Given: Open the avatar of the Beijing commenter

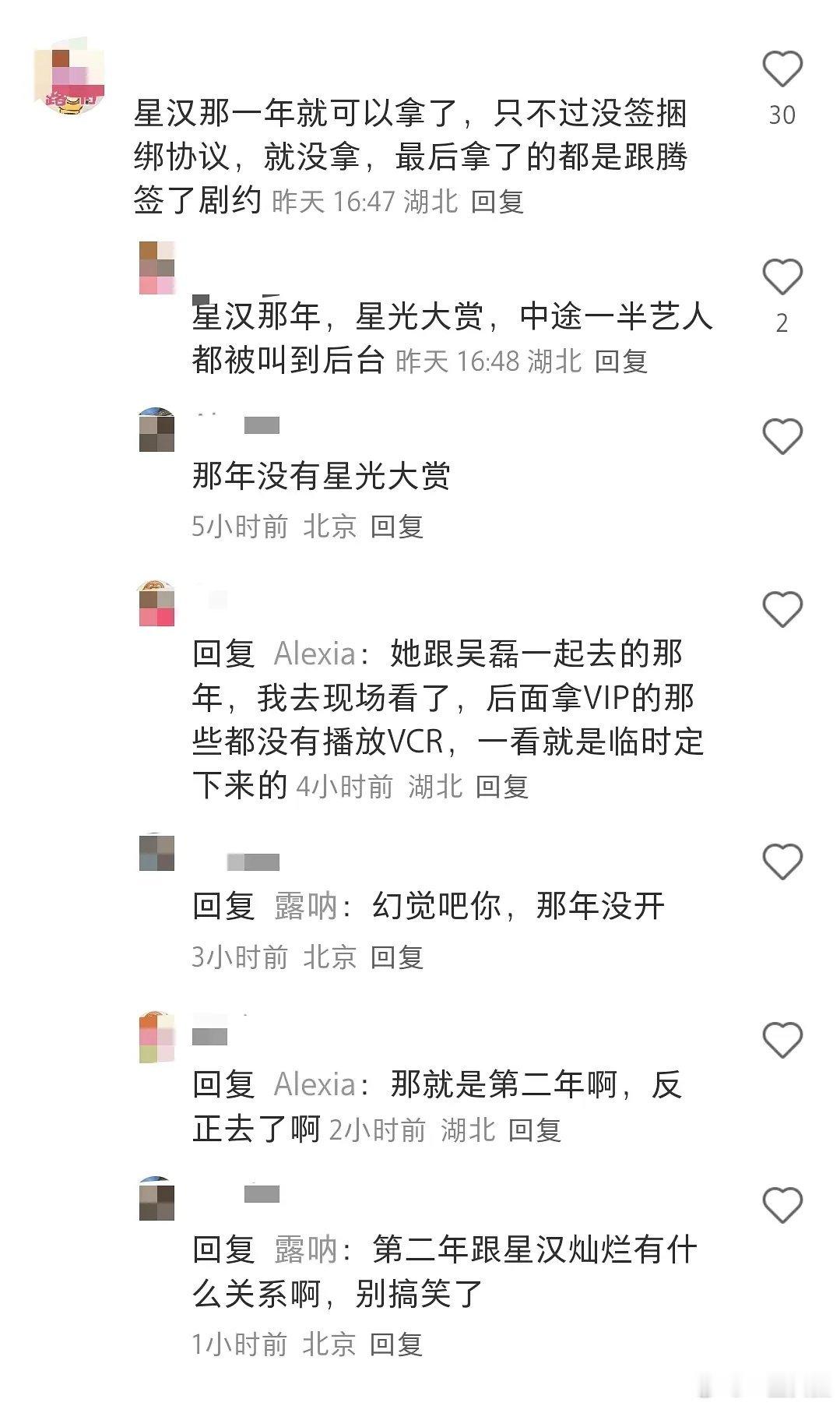Looking at the screenshot, I should click(x=158, y=428).
